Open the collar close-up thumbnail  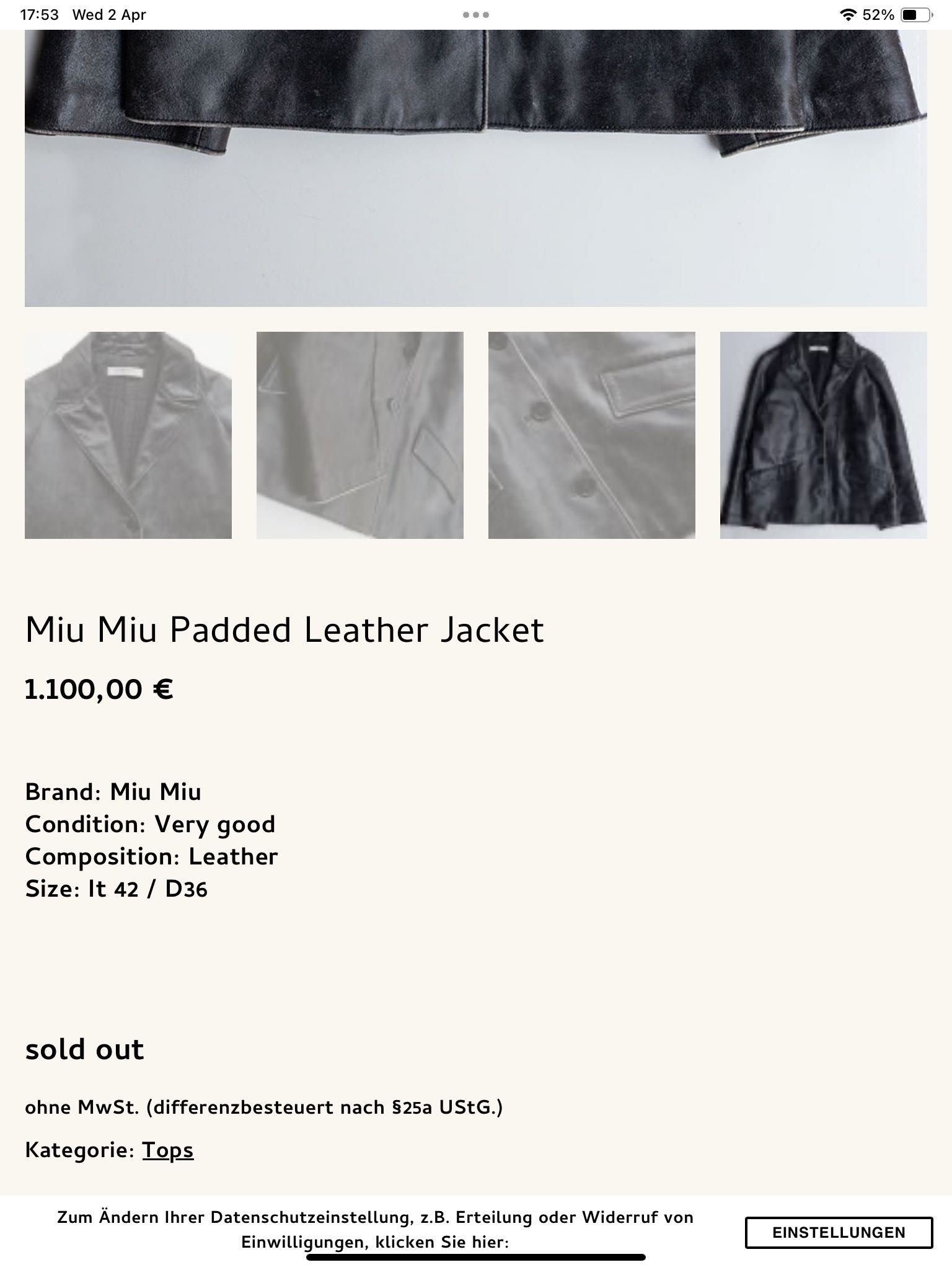(128, 435)
